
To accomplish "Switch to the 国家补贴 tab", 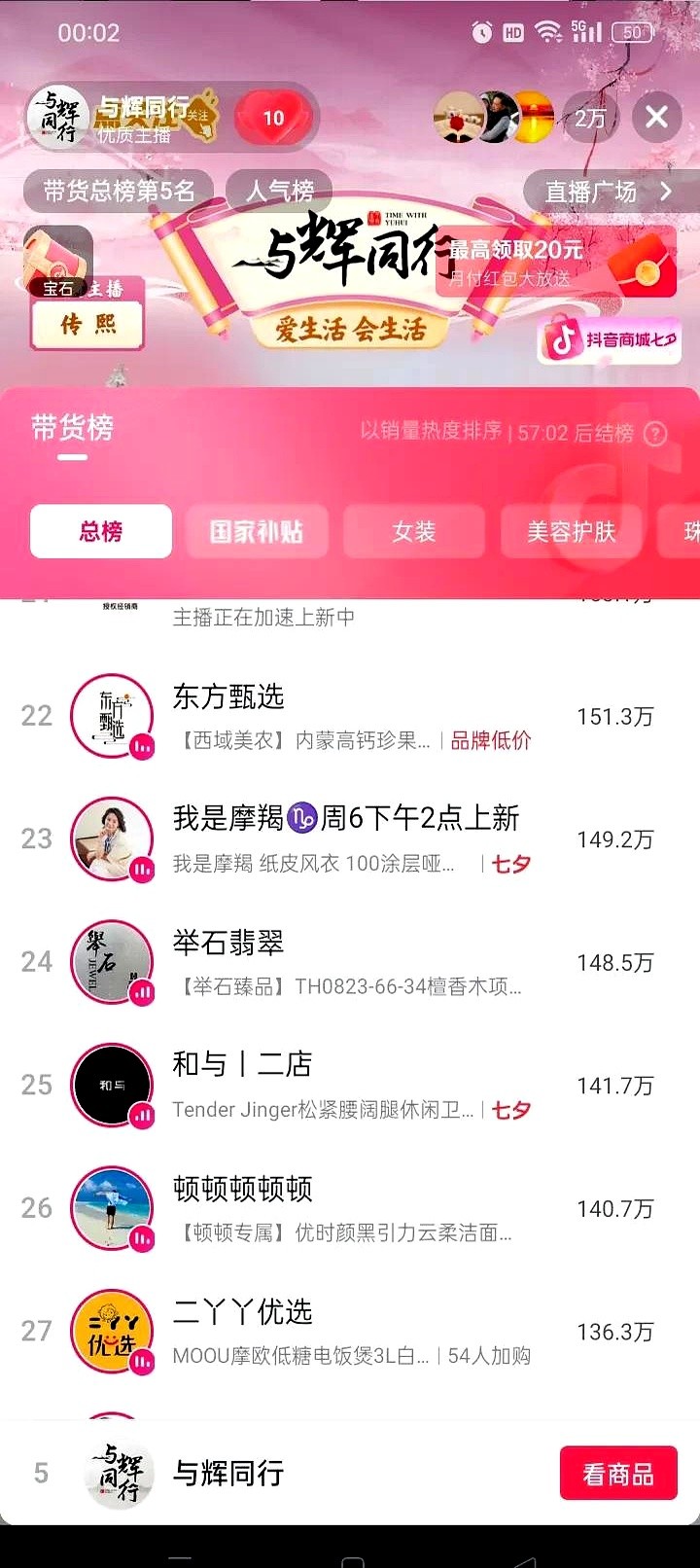I will 257,531.
